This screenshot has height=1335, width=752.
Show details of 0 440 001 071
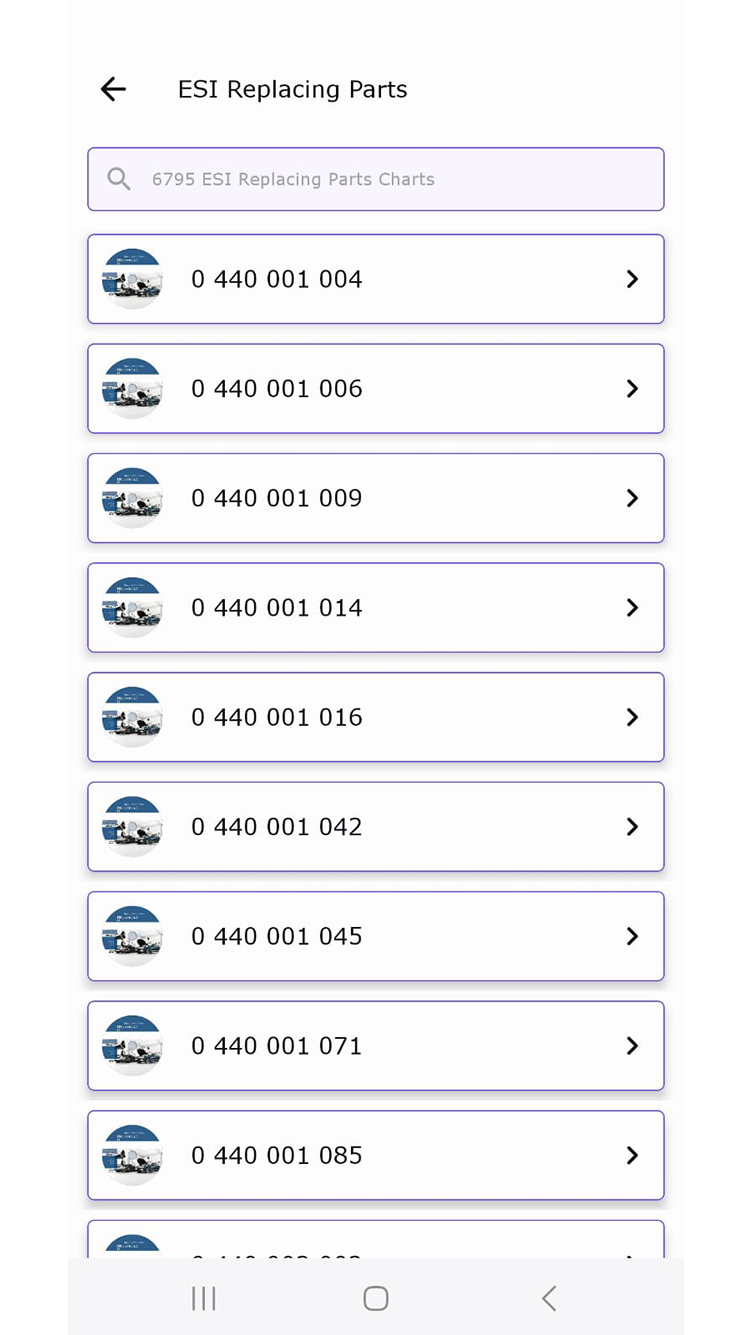tap(376, 1046)
